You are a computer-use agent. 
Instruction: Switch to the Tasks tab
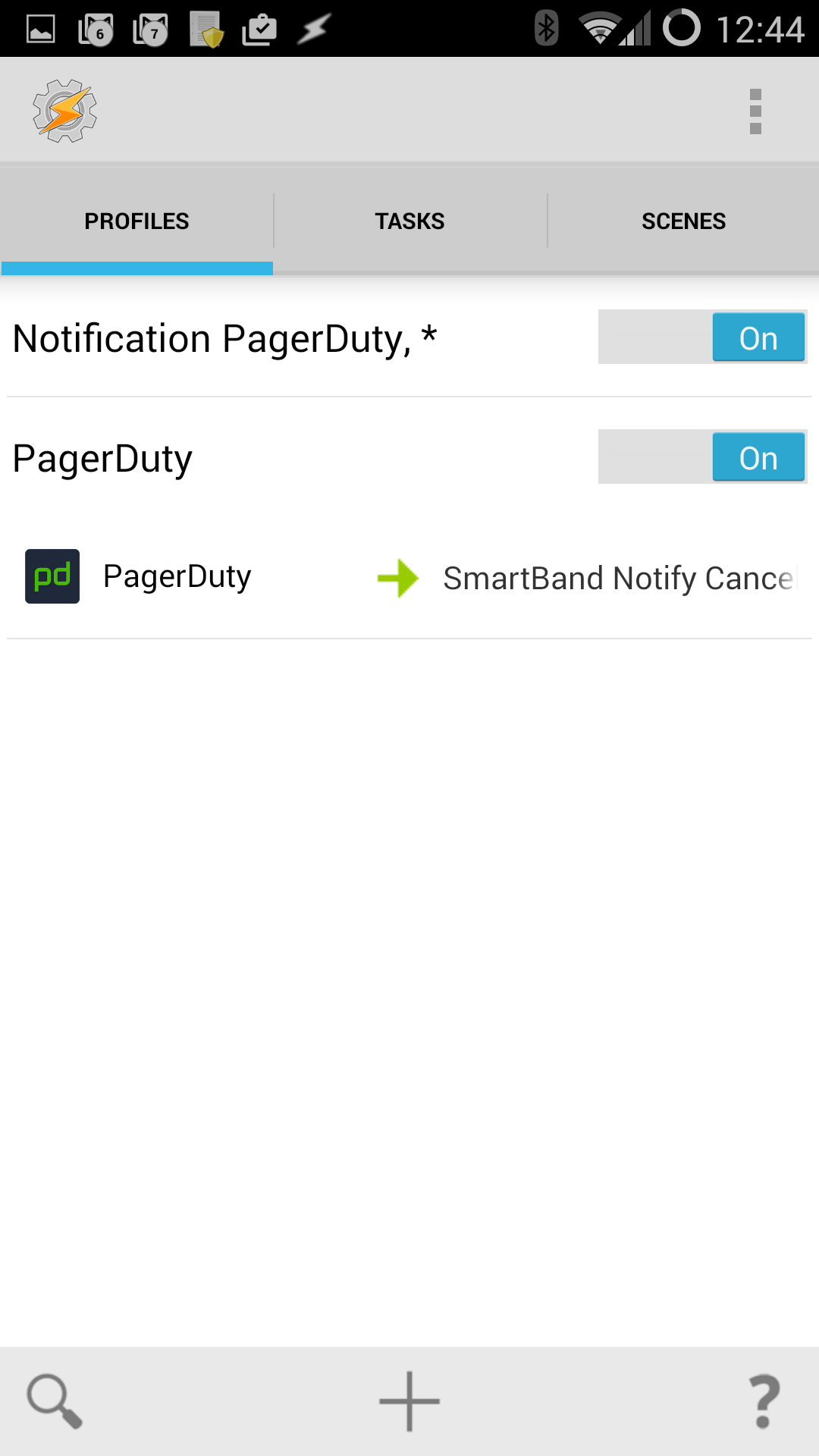(x=409, y=221)
